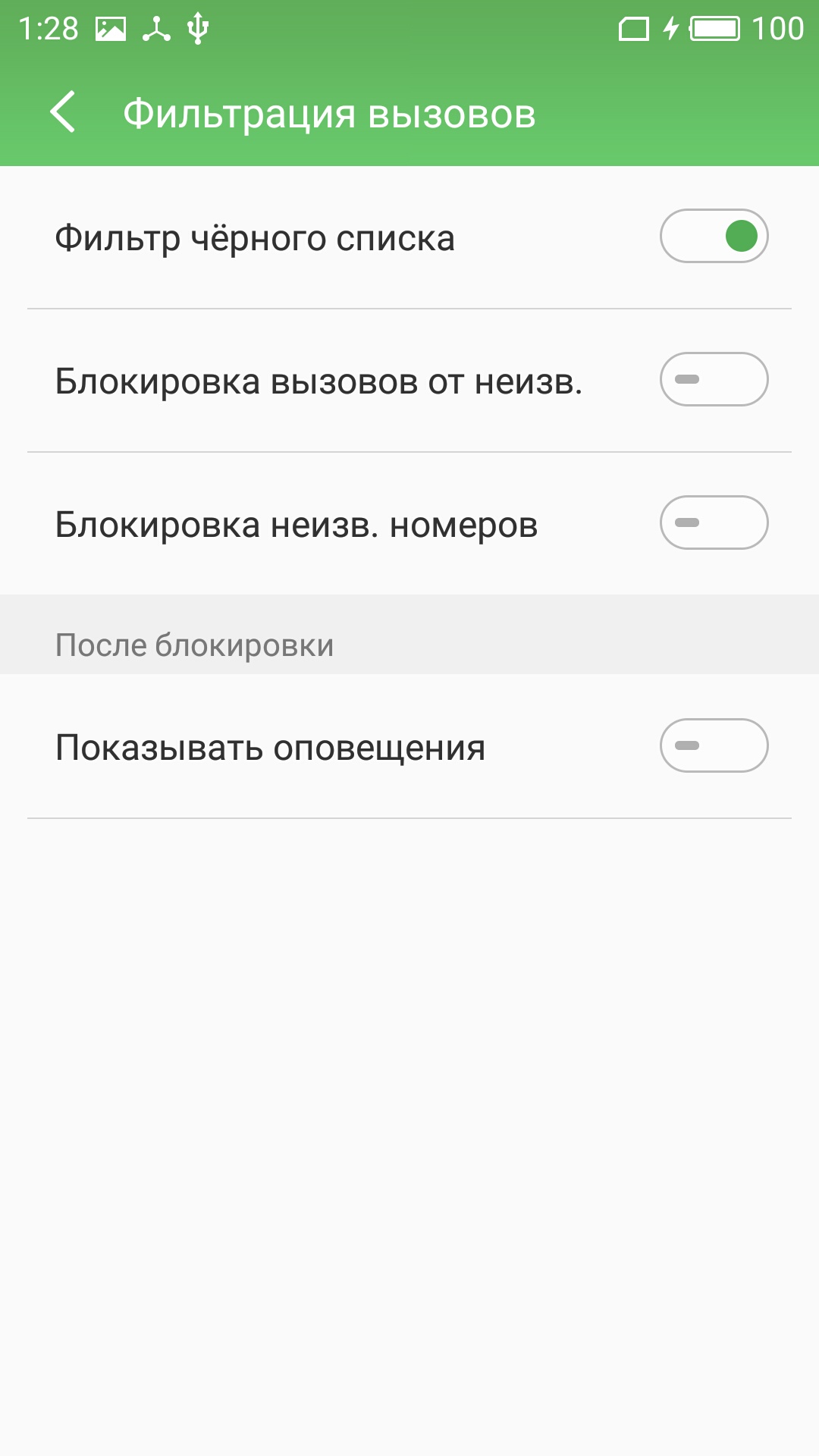The width and height of the screenshot is (819, 1456).
Task: Enable Блокировка вызовов от неизв.
Action: pos(714,379)
